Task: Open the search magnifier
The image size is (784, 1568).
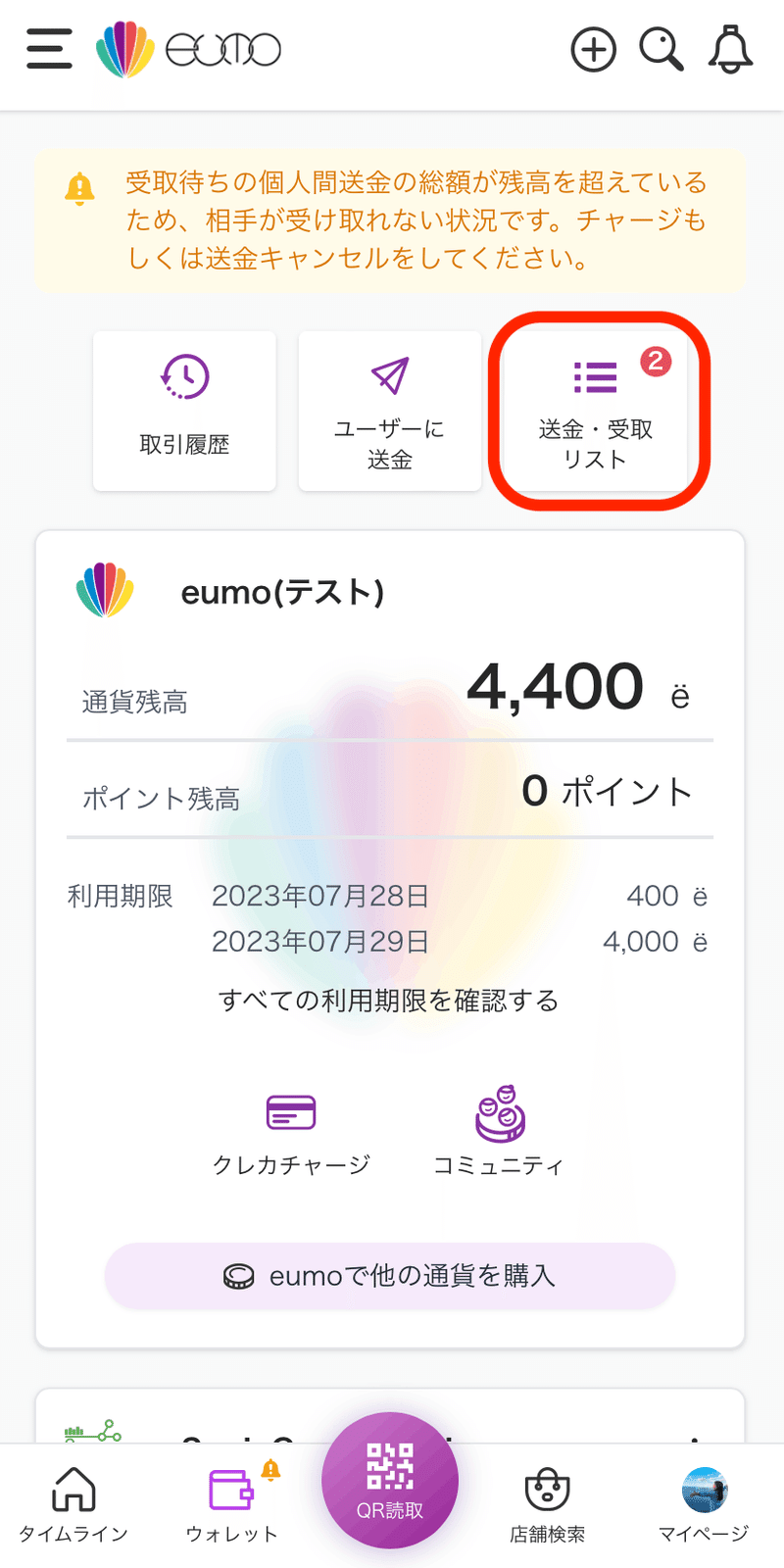Action: (661, 49)
